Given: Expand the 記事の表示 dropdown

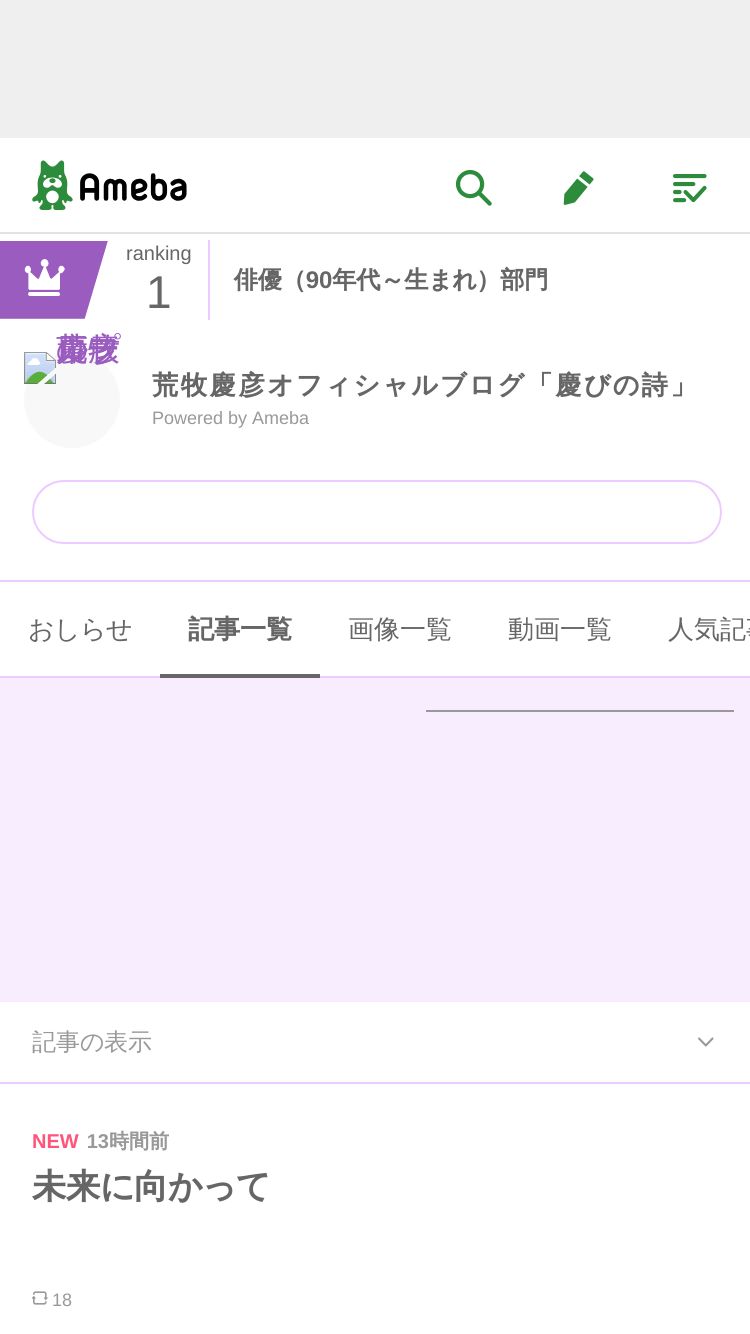Looking at the screenshot, I should (375, 1042).
